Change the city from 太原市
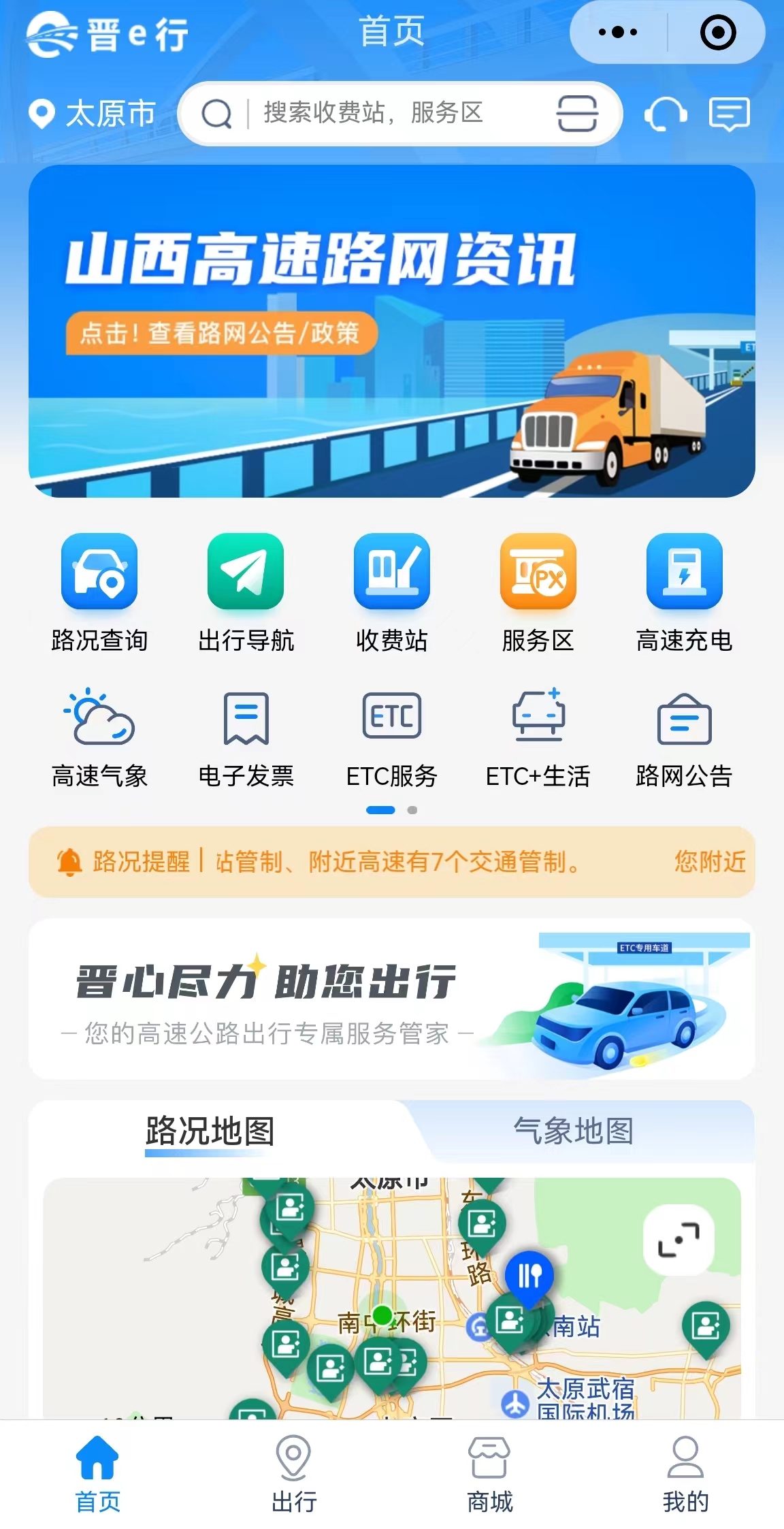The height and width of the screenshot is (1529, 784). click(93, 114)
